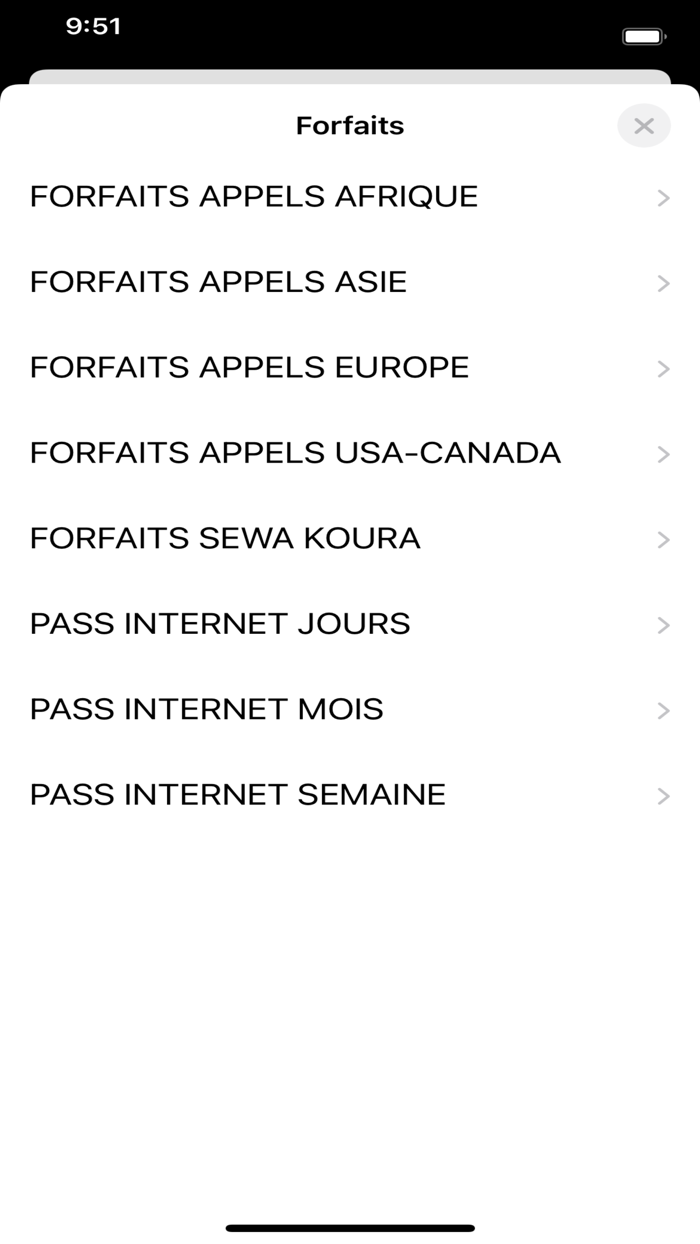The width and height of the screenshot is (700, 1244).
Task: Open PASS INTERNET MOIS
Action: click(350, 709)
